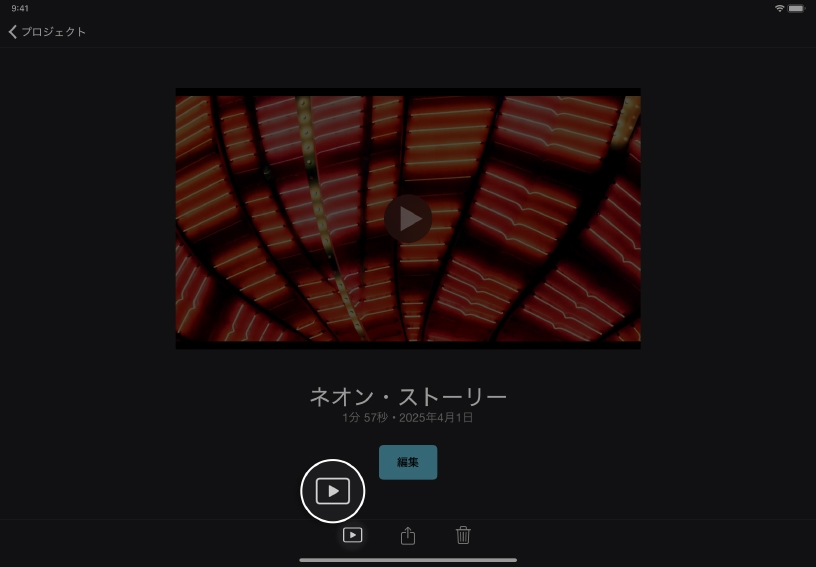Play the ネオン・ストーリー video preview

pos(408,219)
